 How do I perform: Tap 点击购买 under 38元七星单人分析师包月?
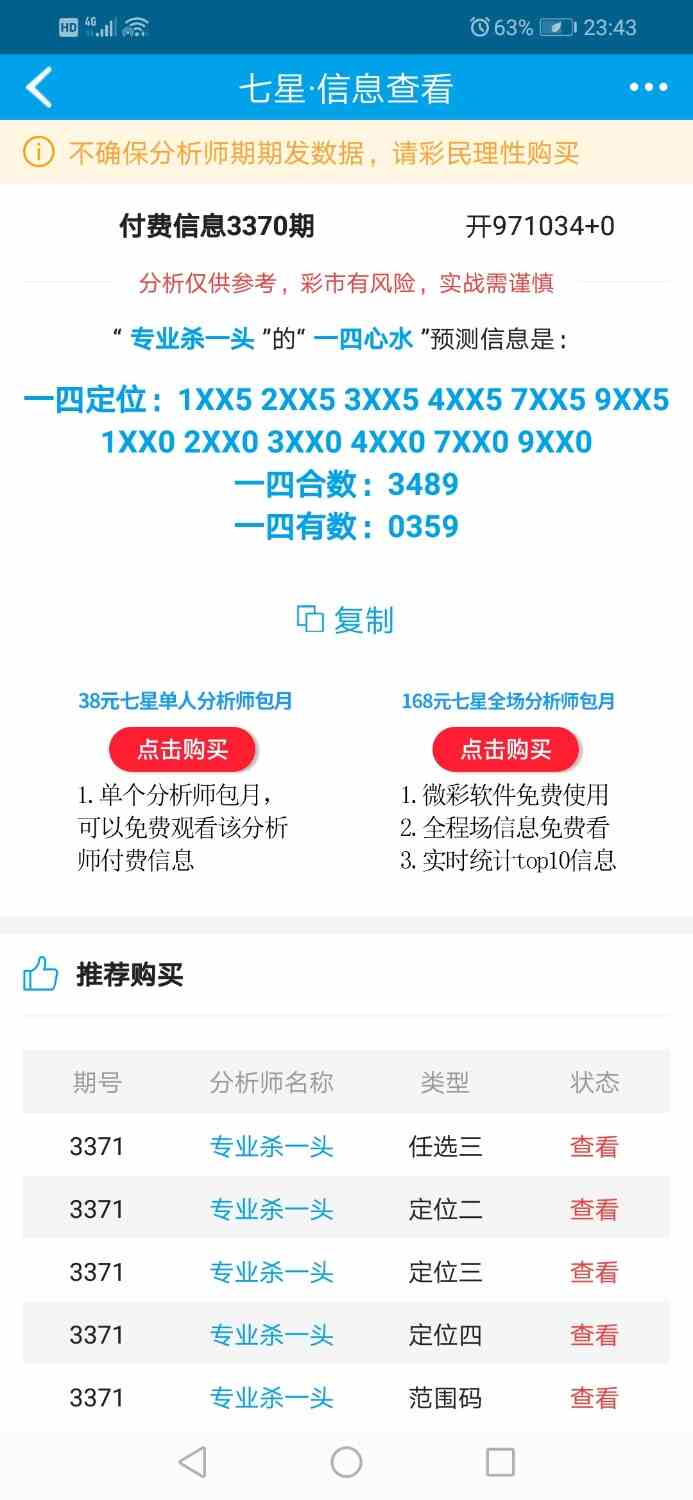[183, 749]
